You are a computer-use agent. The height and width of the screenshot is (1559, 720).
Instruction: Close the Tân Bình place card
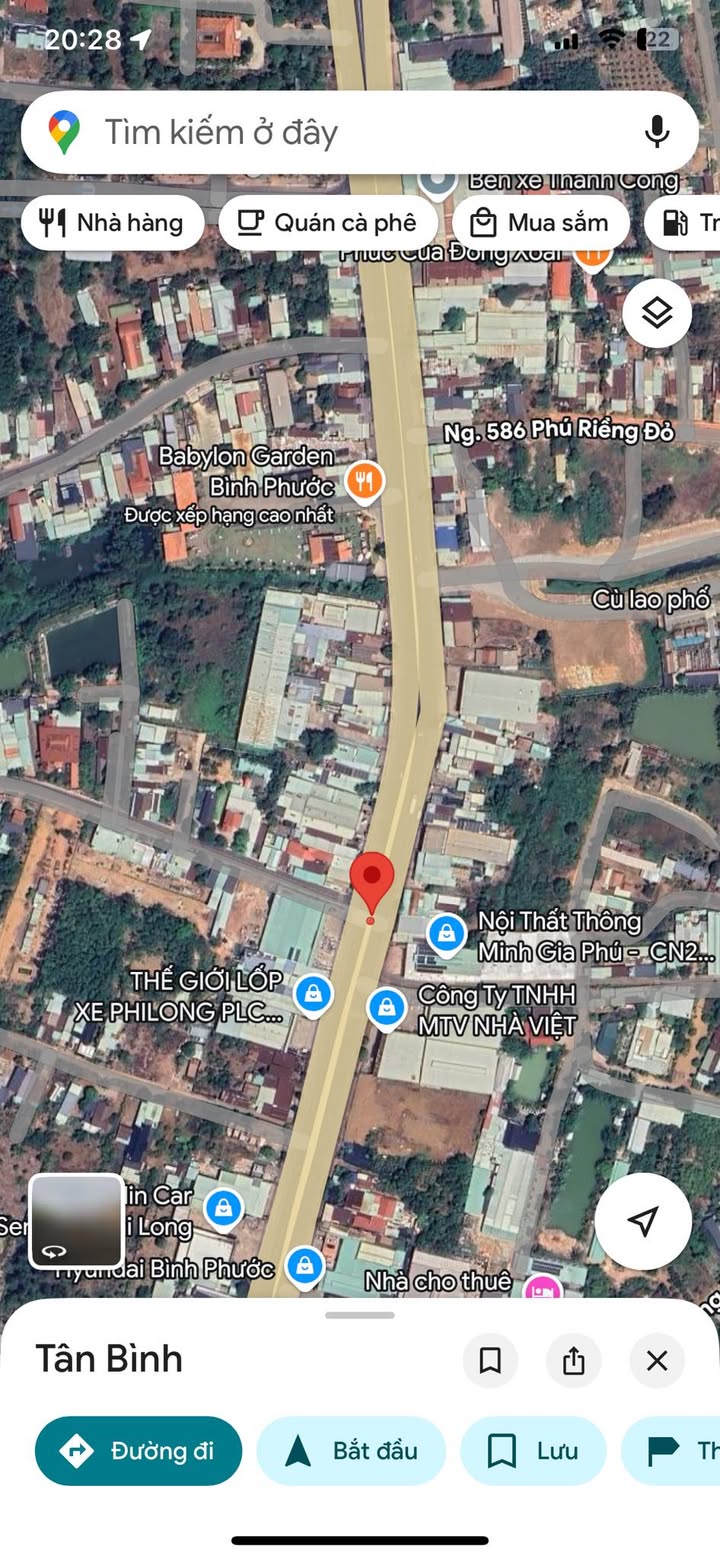tap(657, 1360)
